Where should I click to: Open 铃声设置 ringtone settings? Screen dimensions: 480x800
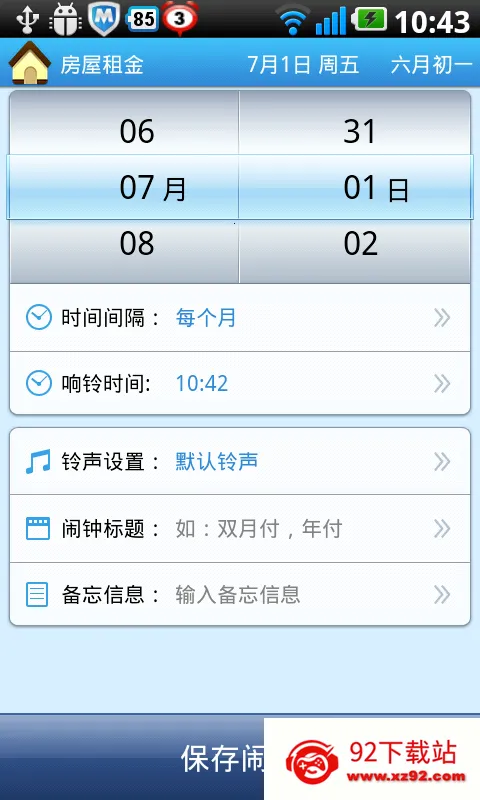(x=240, y=461)
